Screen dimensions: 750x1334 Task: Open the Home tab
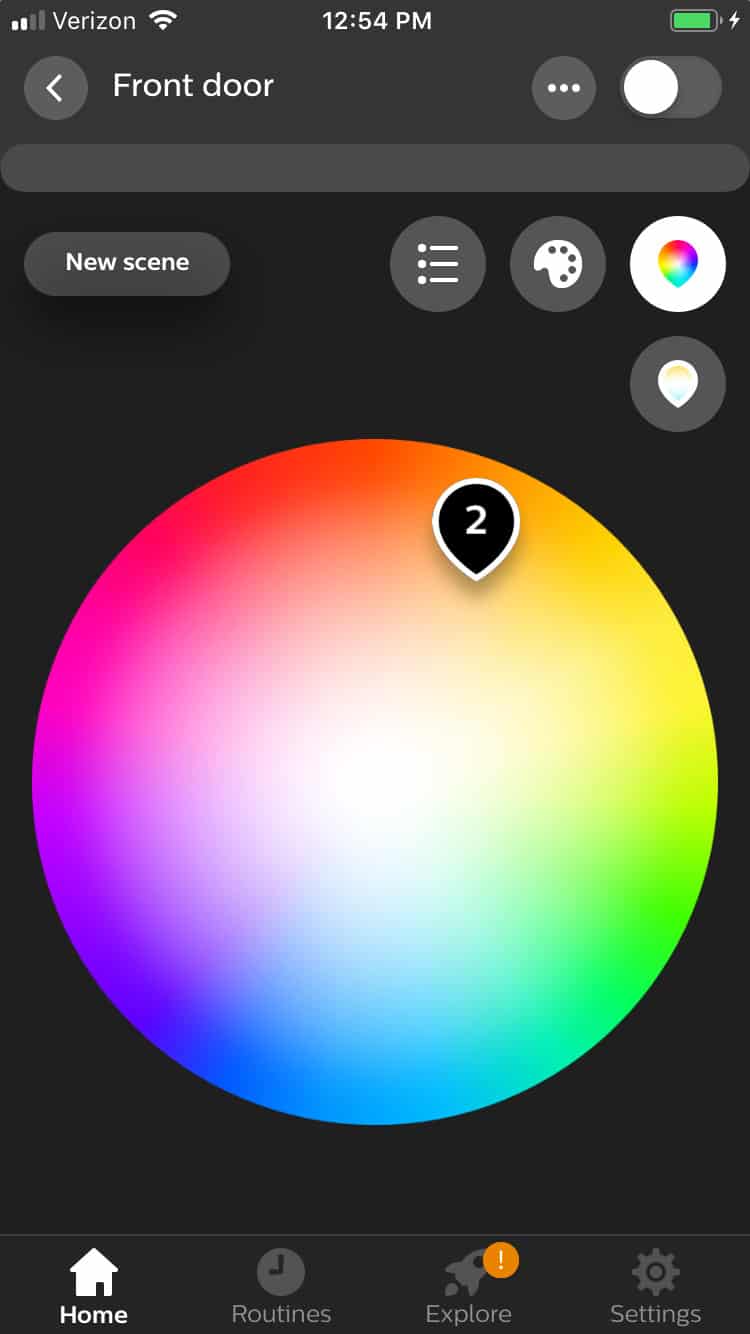(94, 1287)
